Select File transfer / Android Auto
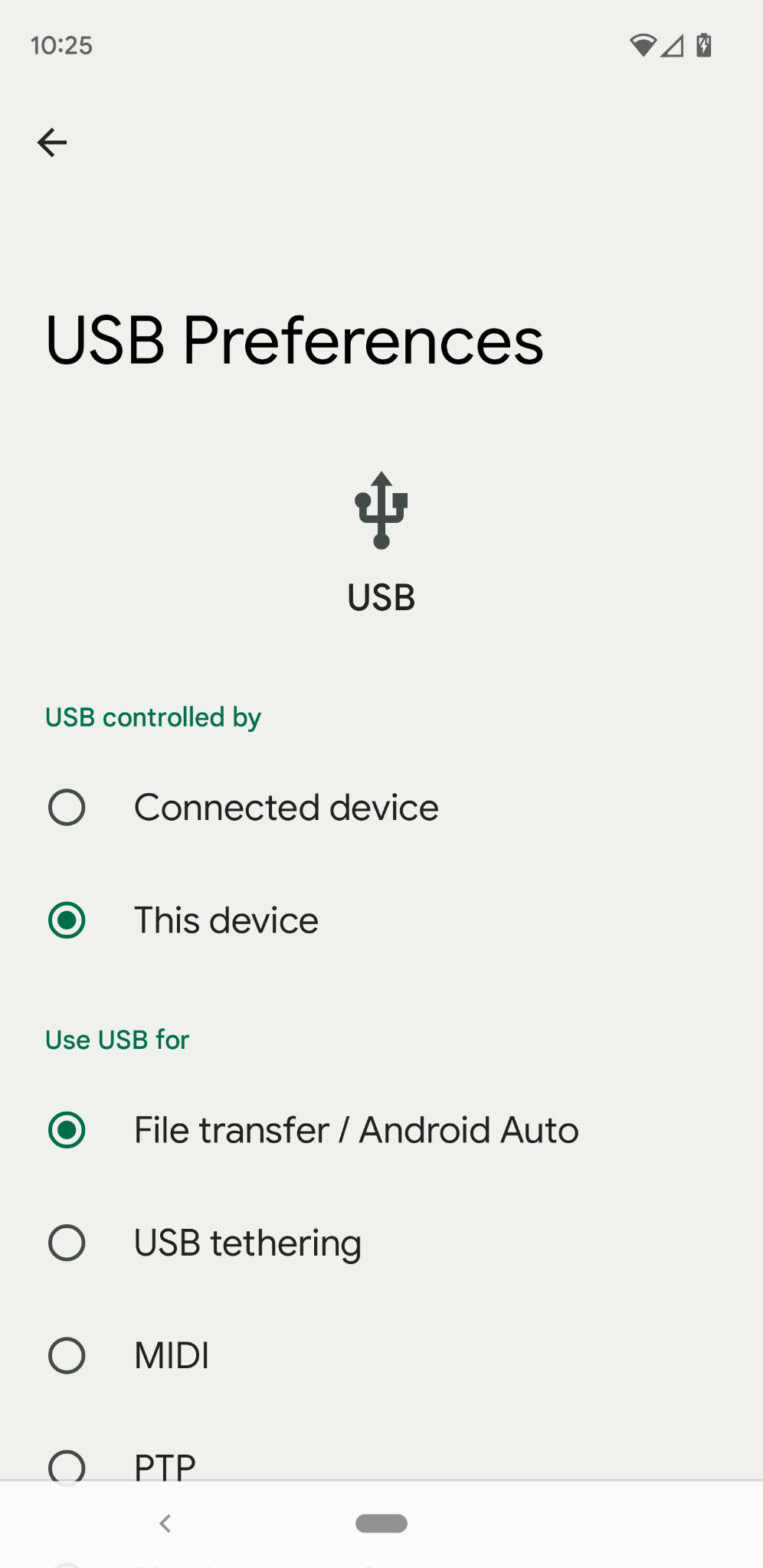 point(67,1130)
